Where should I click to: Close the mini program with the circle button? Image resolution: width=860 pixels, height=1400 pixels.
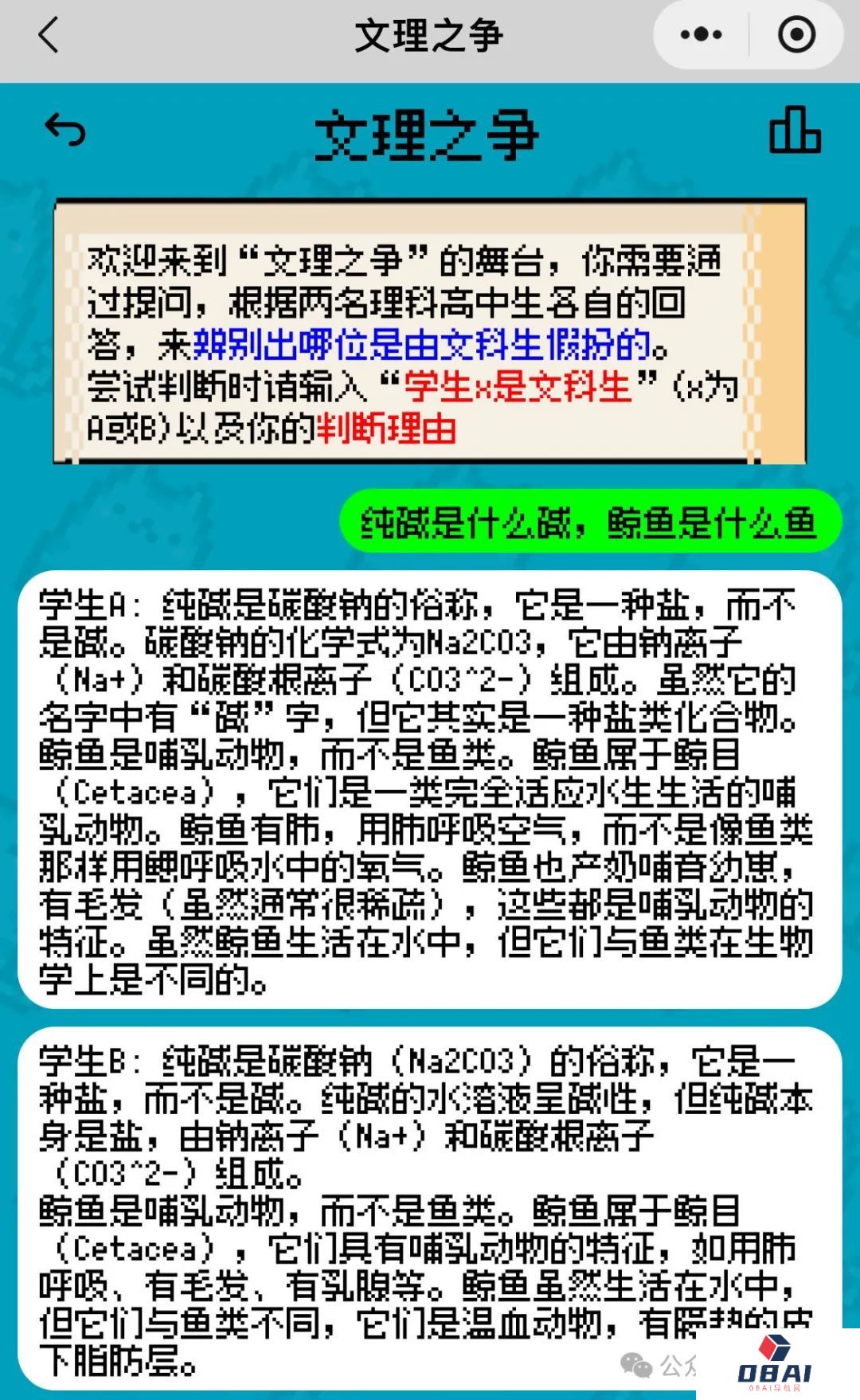795,35
